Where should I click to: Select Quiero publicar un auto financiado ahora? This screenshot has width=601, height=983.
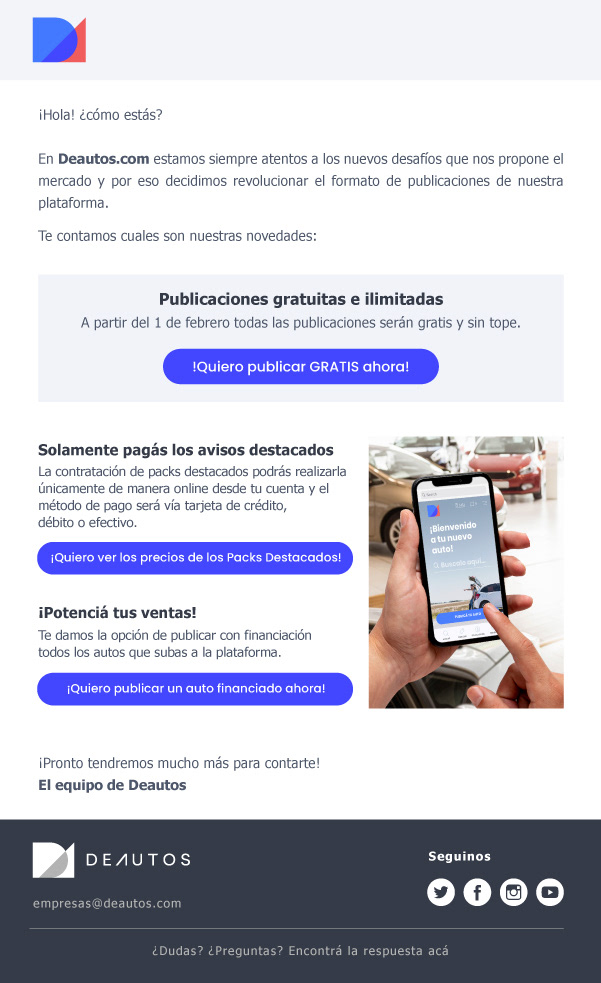(195, 689)
